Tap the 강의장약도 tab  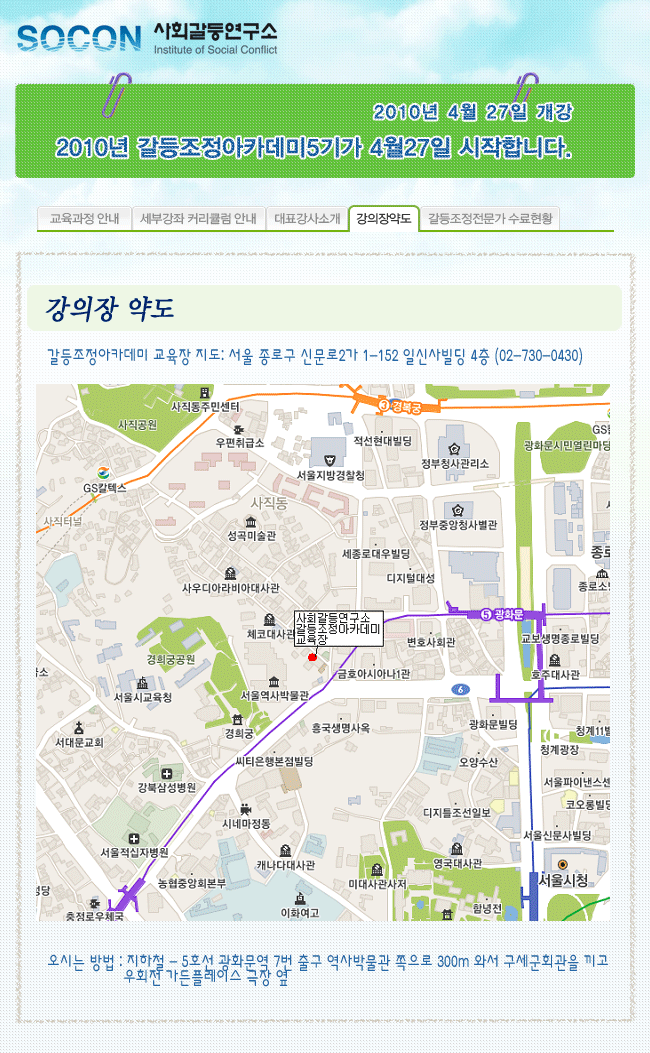tap(384, 218)
